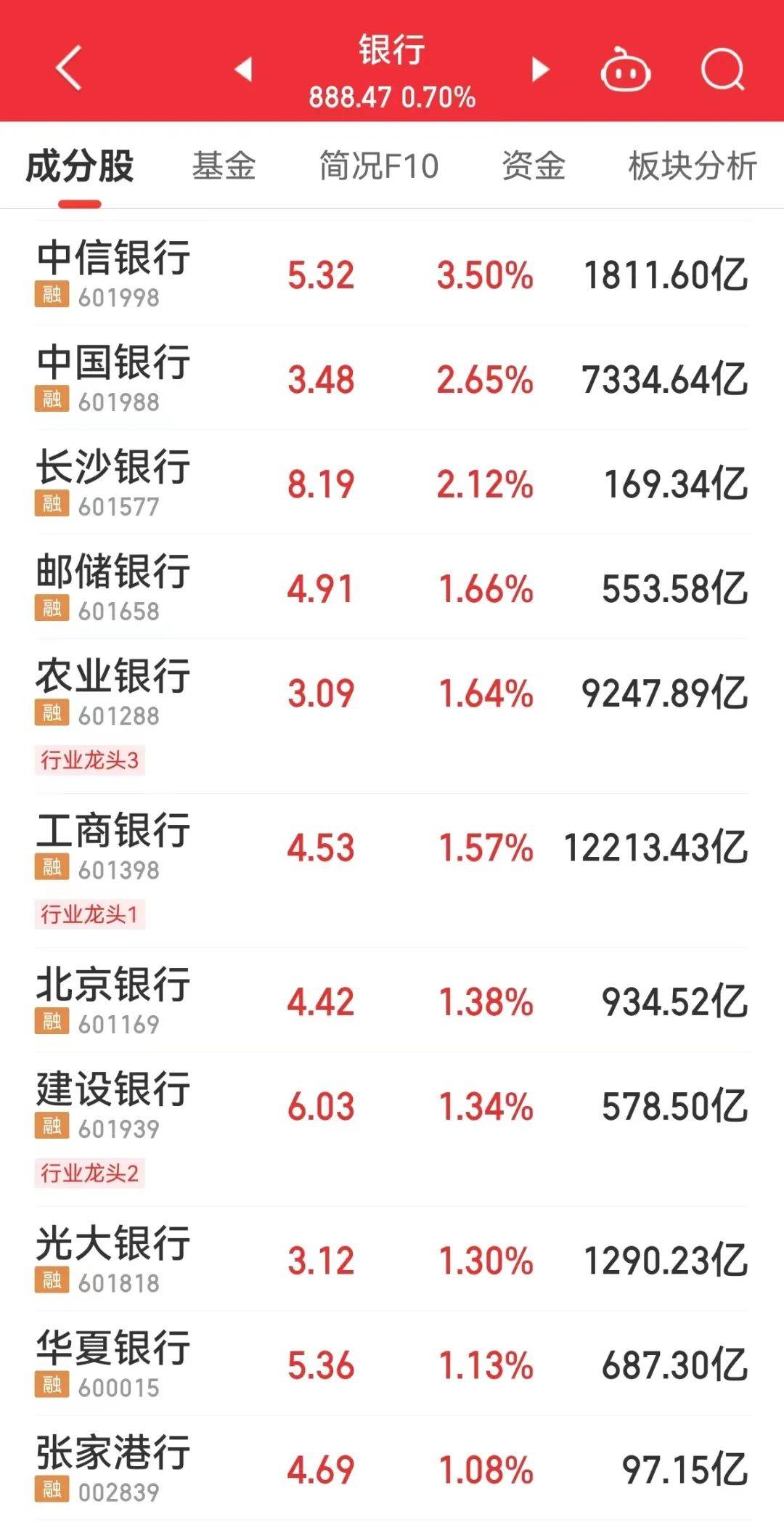View 光大银行 stock details
Viewport: 784px width, 1525px height.
click(392, 1260)
